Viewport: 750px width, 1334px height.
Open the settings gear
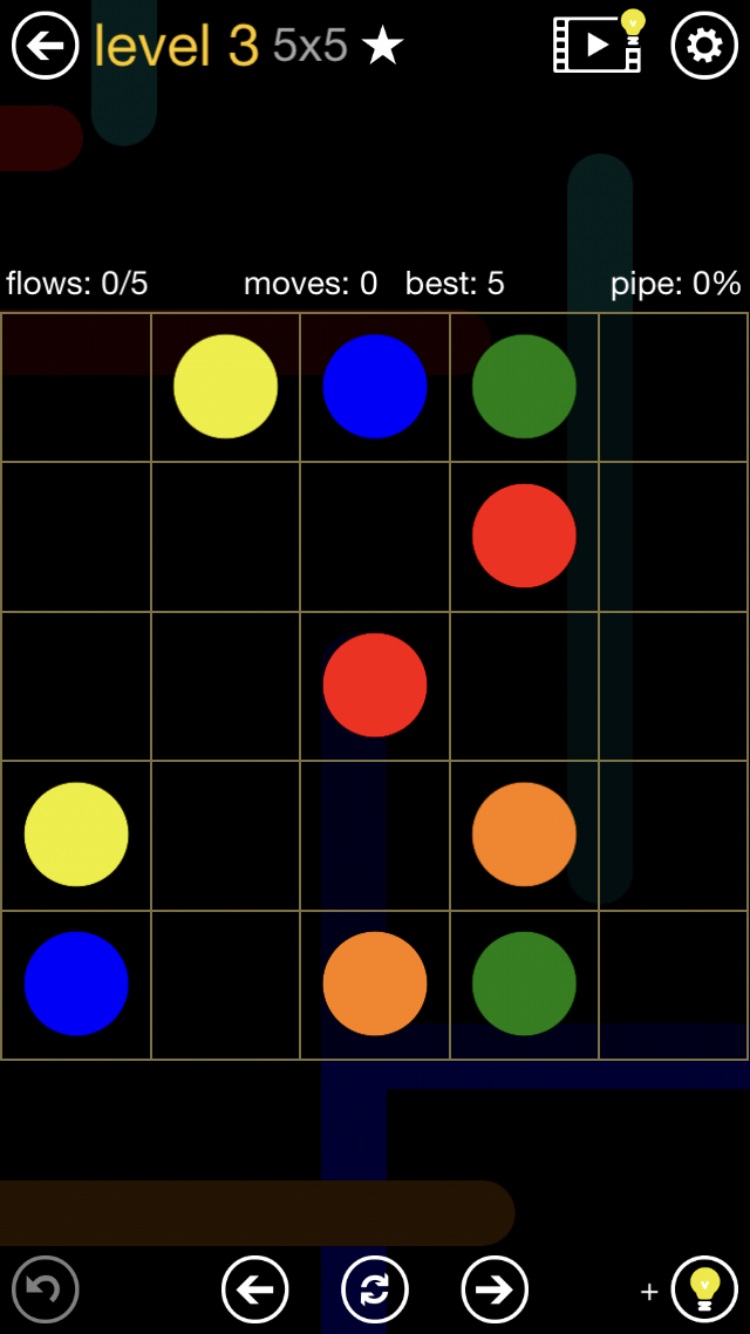tap(704, 46)
